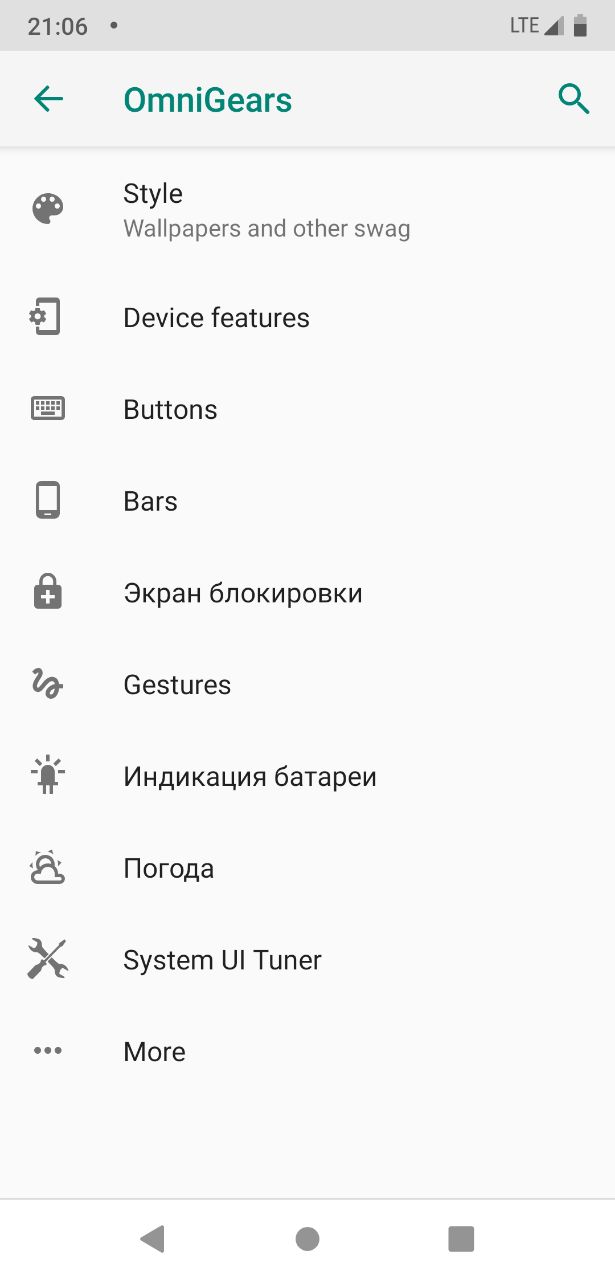This screenshot has height=1280, width=615.
Task: Go back using the app bar arrow
Action: (48, 99)
